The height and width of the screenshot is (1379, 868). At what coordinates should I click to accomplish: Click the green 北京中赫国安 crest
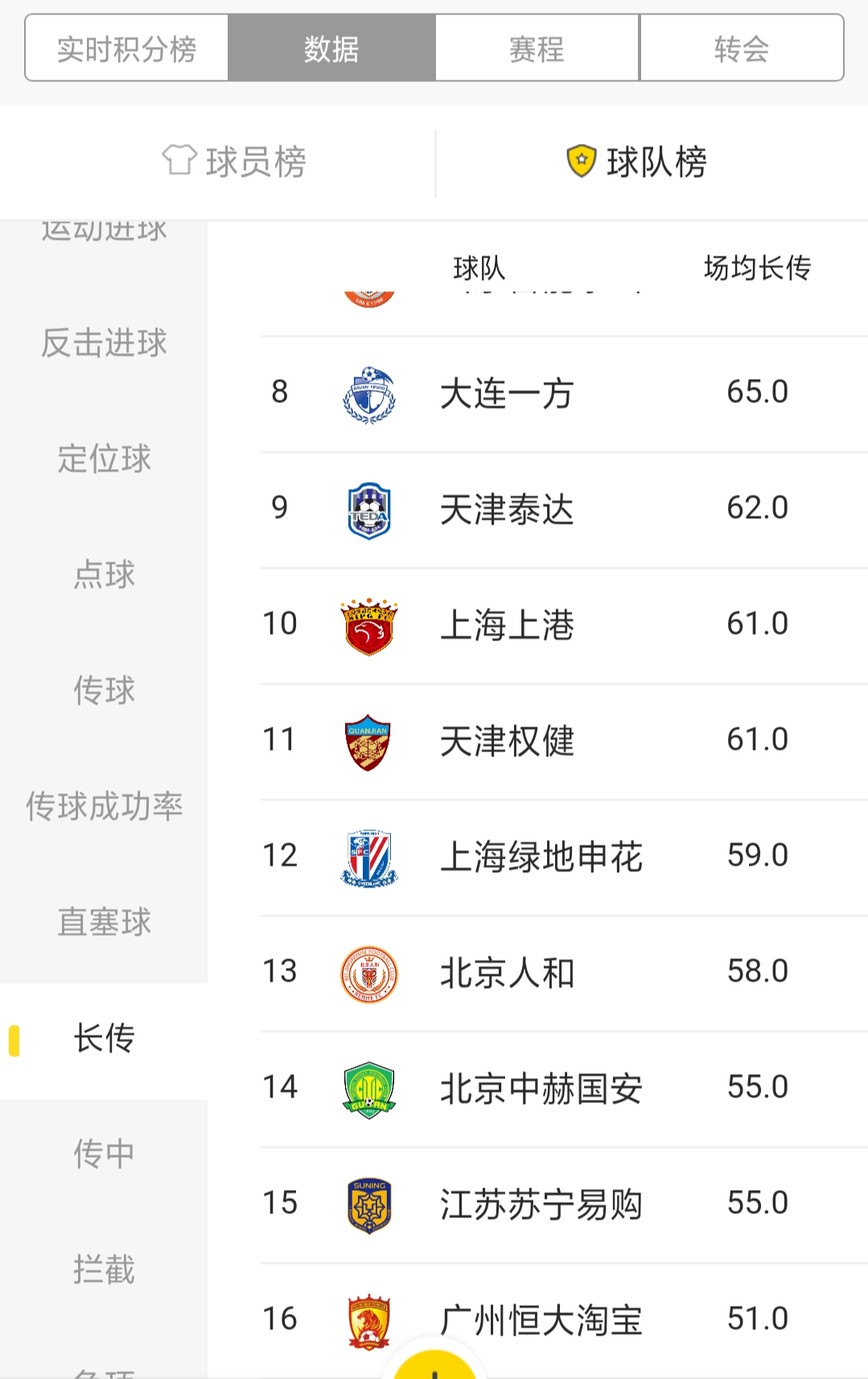[x=368, y=1086]
